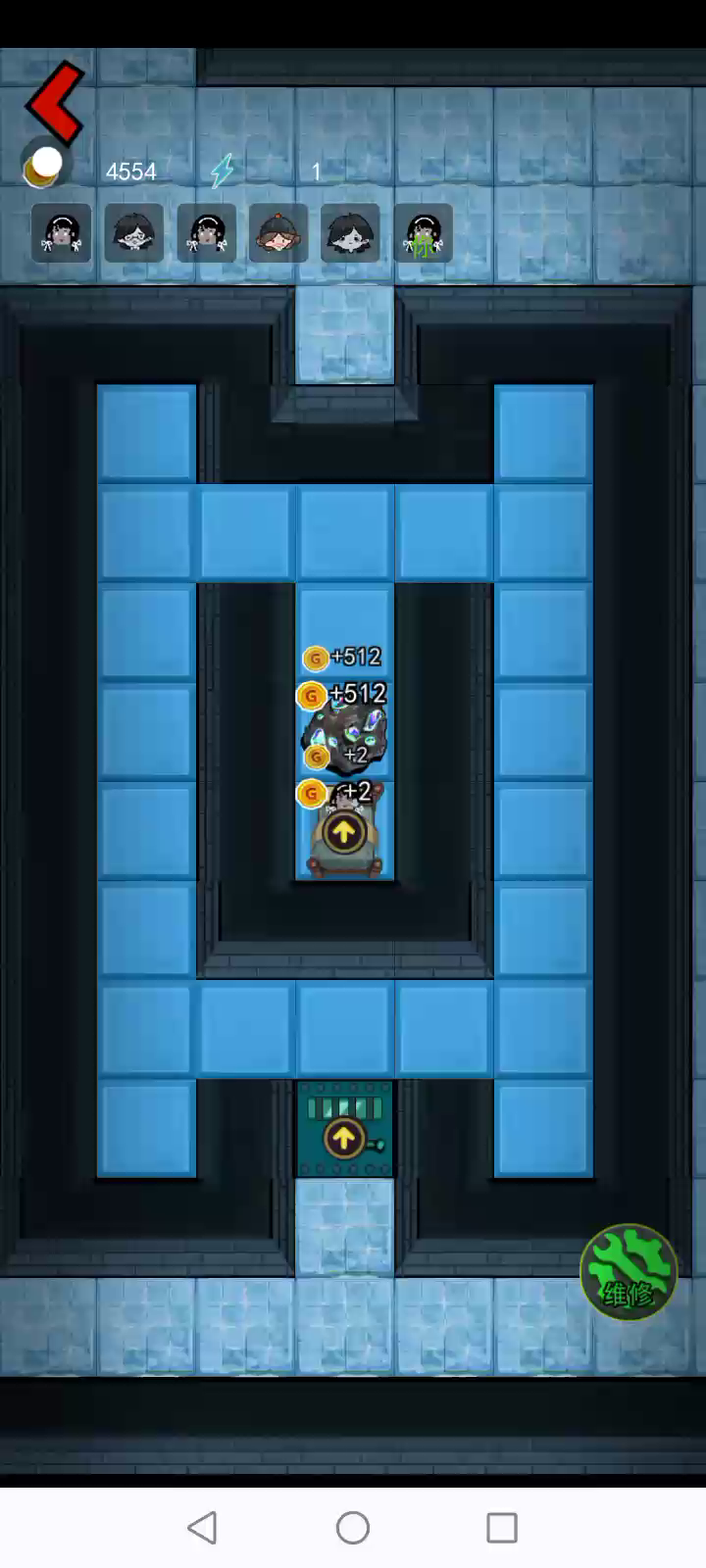
Task: Select the player avatar marked 你
Action: pos(424,233)
